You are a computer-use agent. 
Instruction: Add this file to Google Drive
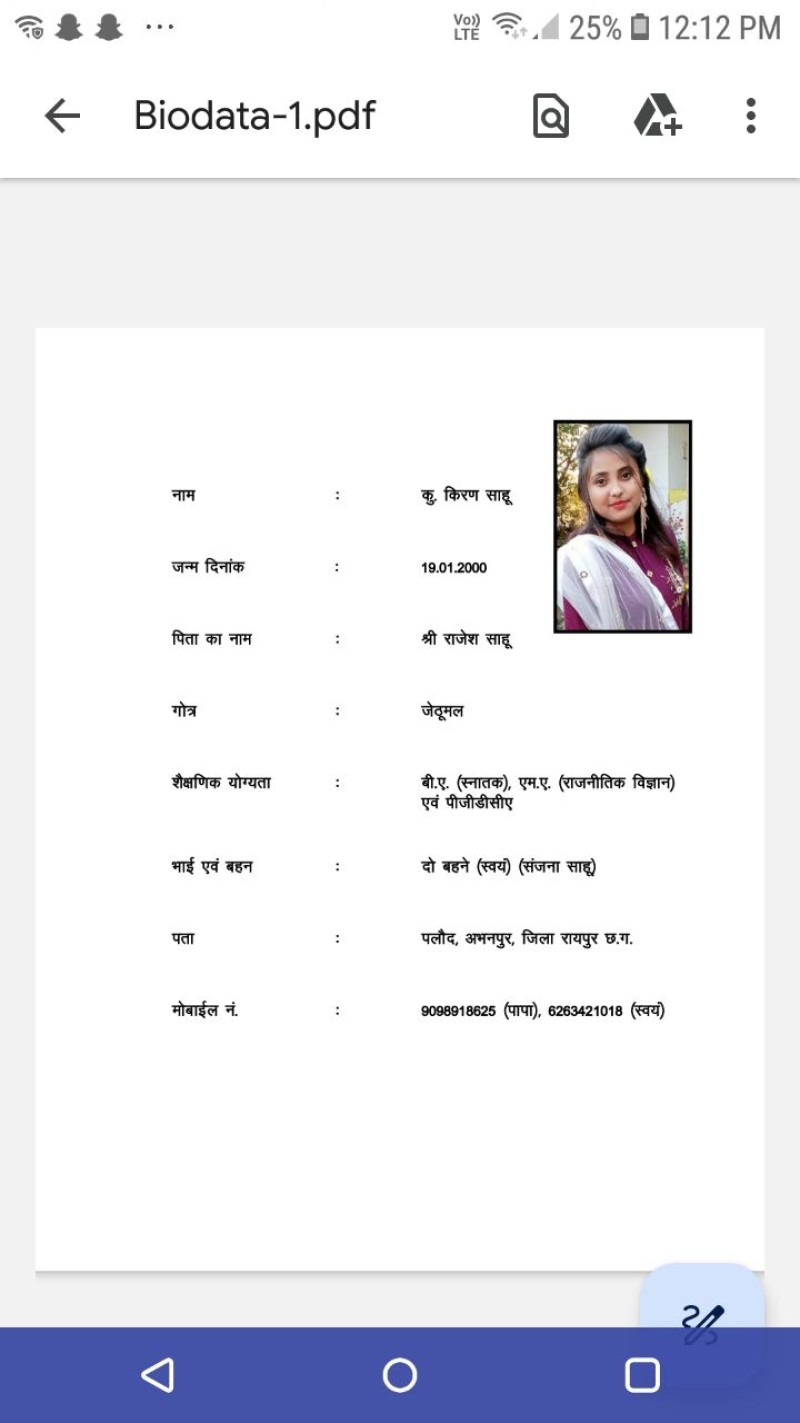point(657,116)
